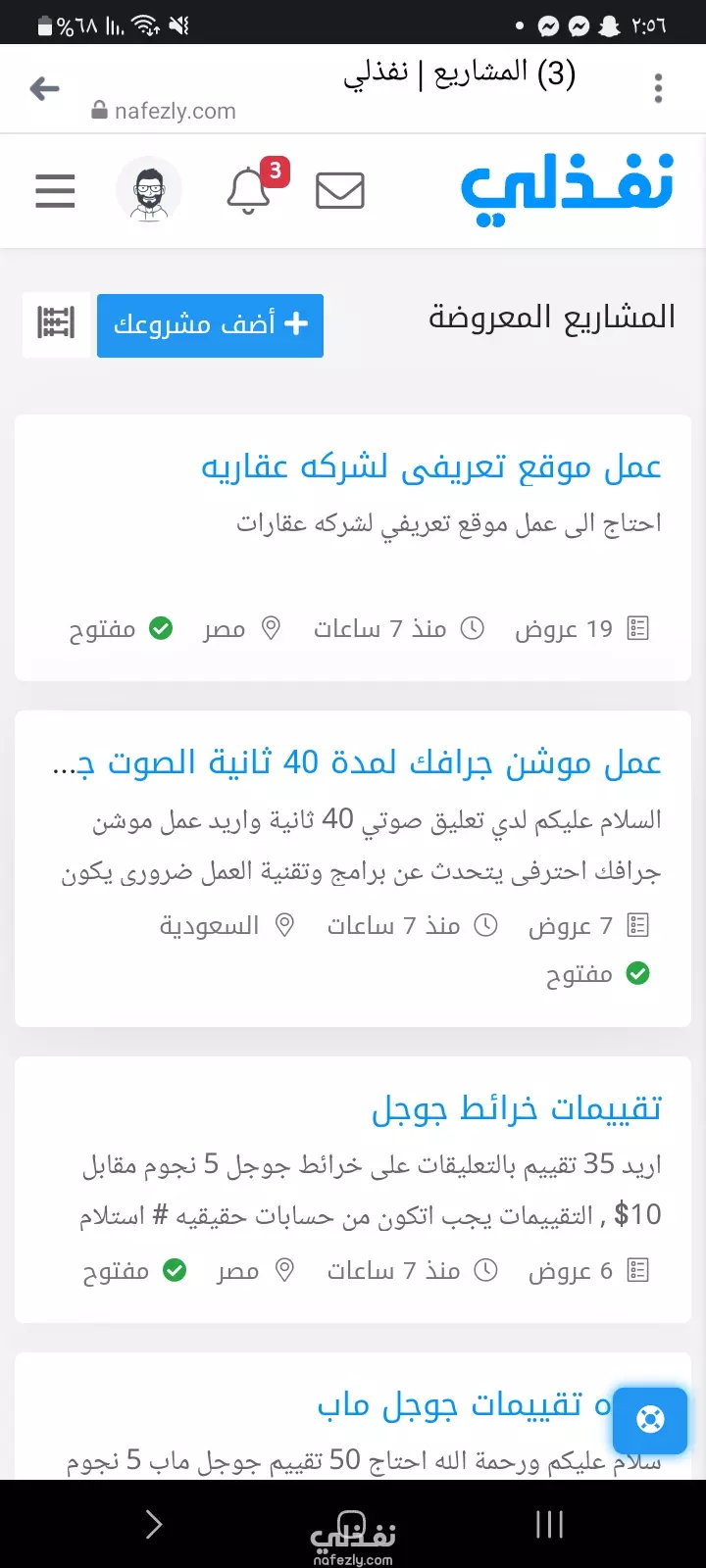Tap the recent apps system button
Screen dimensions: 706x1568
(550, 1524)
